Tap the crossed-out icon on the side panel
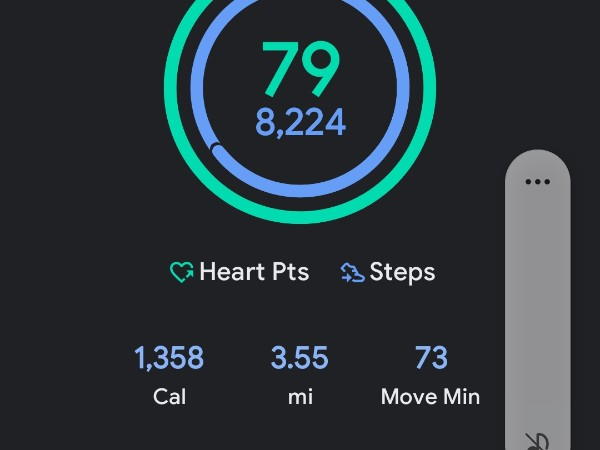 pos(536,440)
